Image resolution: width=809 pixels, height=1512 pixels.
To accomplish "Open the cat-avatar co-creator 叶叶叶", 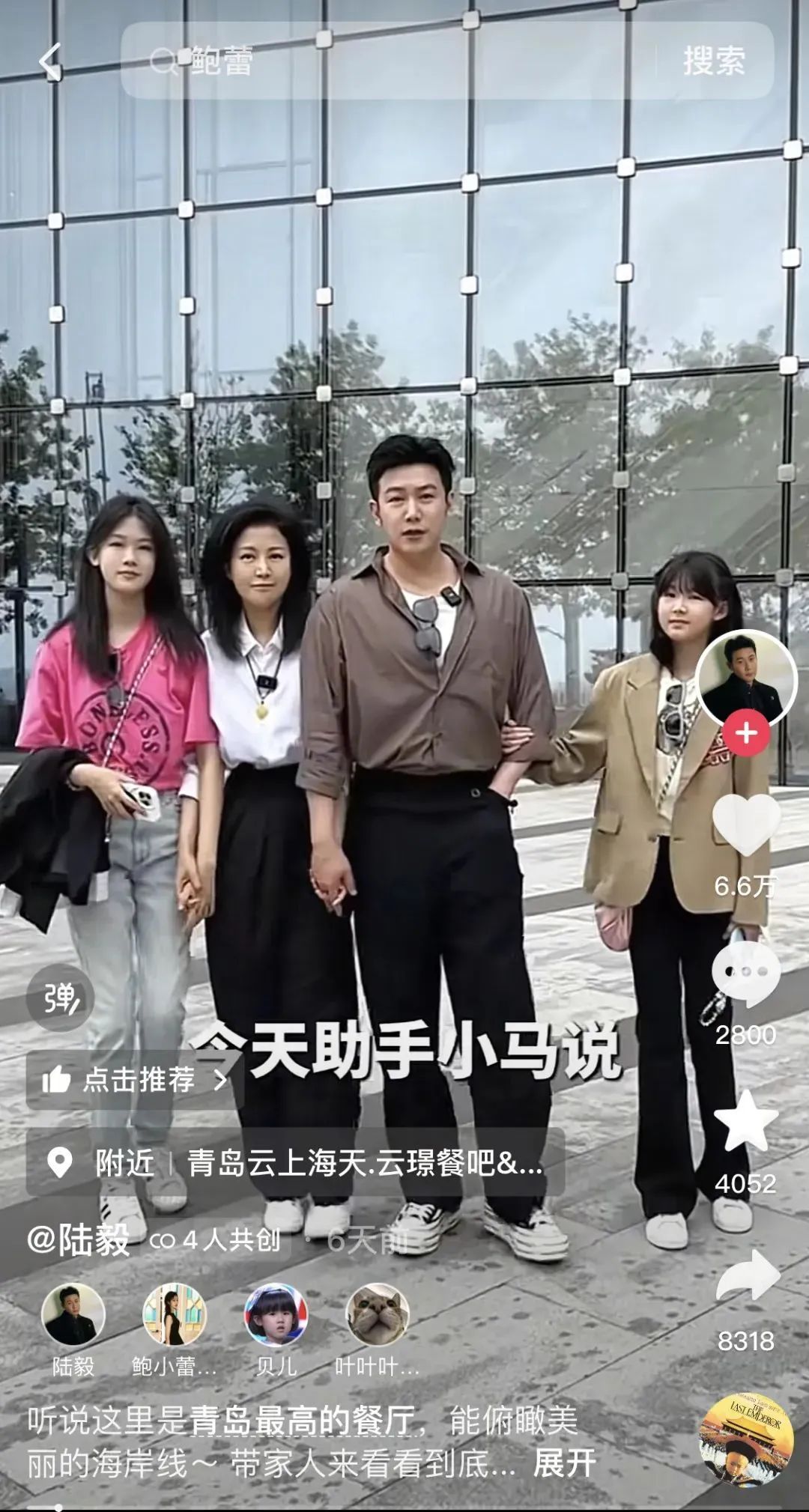I will 377,1316.
